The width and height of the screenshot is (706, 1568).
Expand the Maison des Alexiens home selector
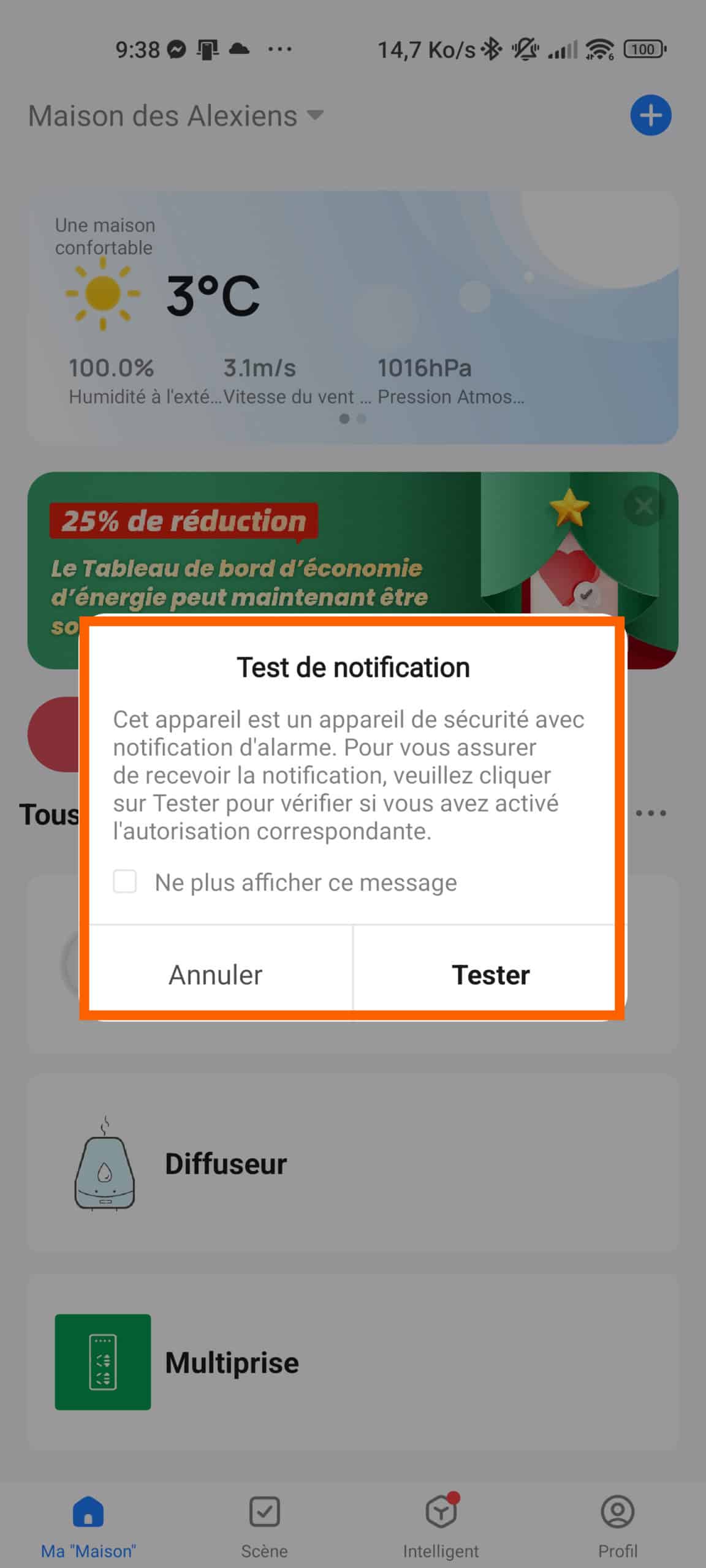pos(176,116)
